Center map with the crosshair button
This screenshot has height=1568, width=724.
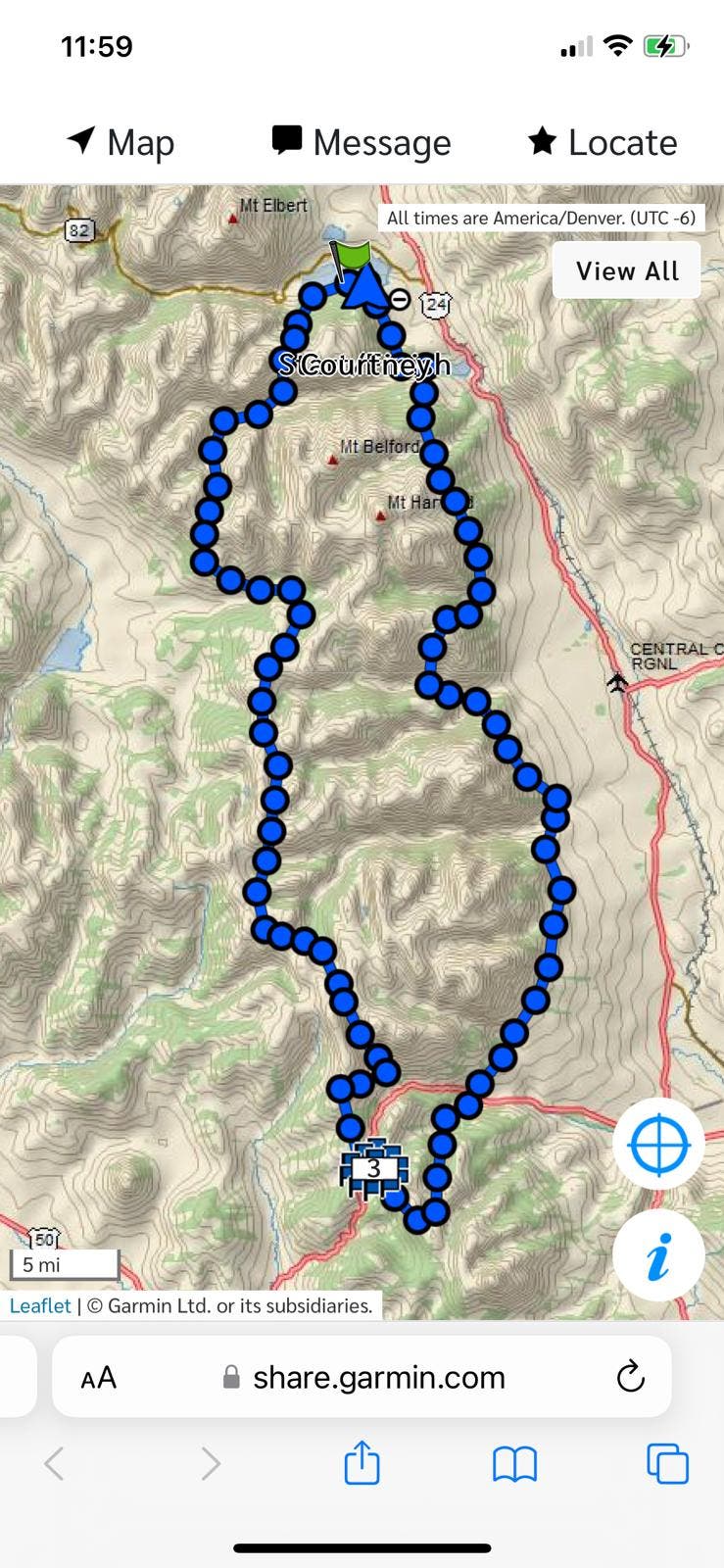coord(658,1144)
